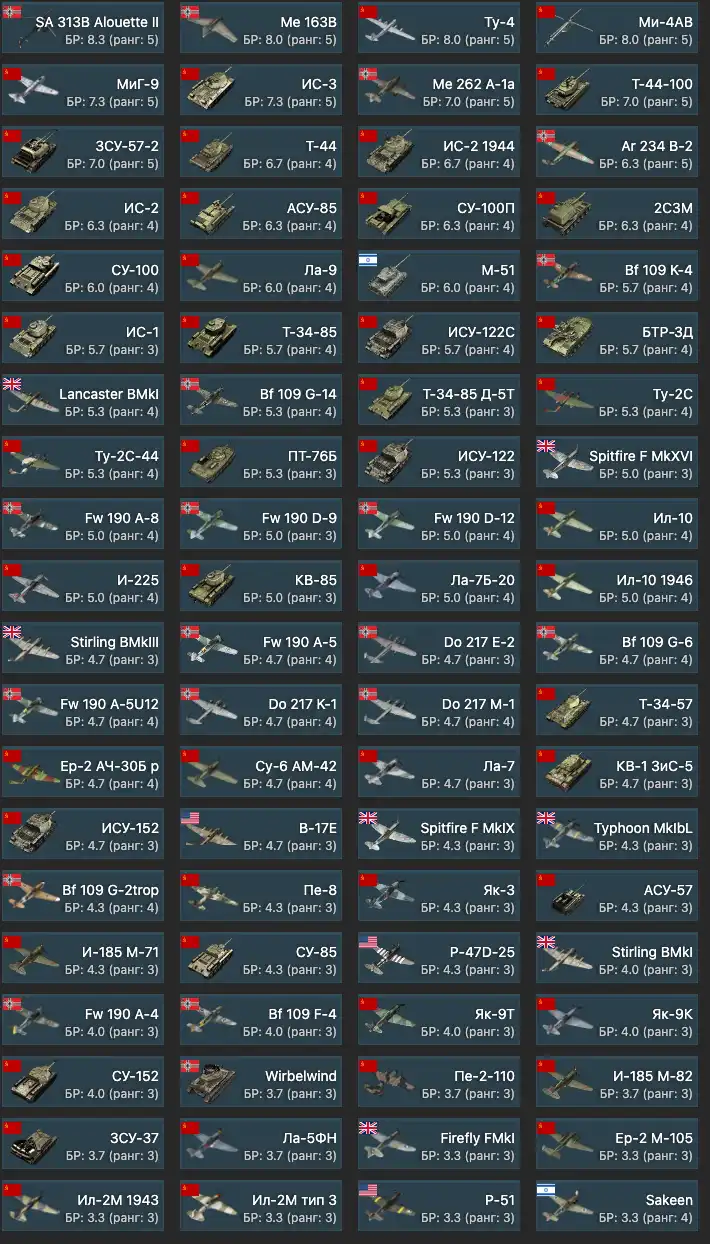Open the ЗСУ-57-2 vehicle card

(82, 152)
